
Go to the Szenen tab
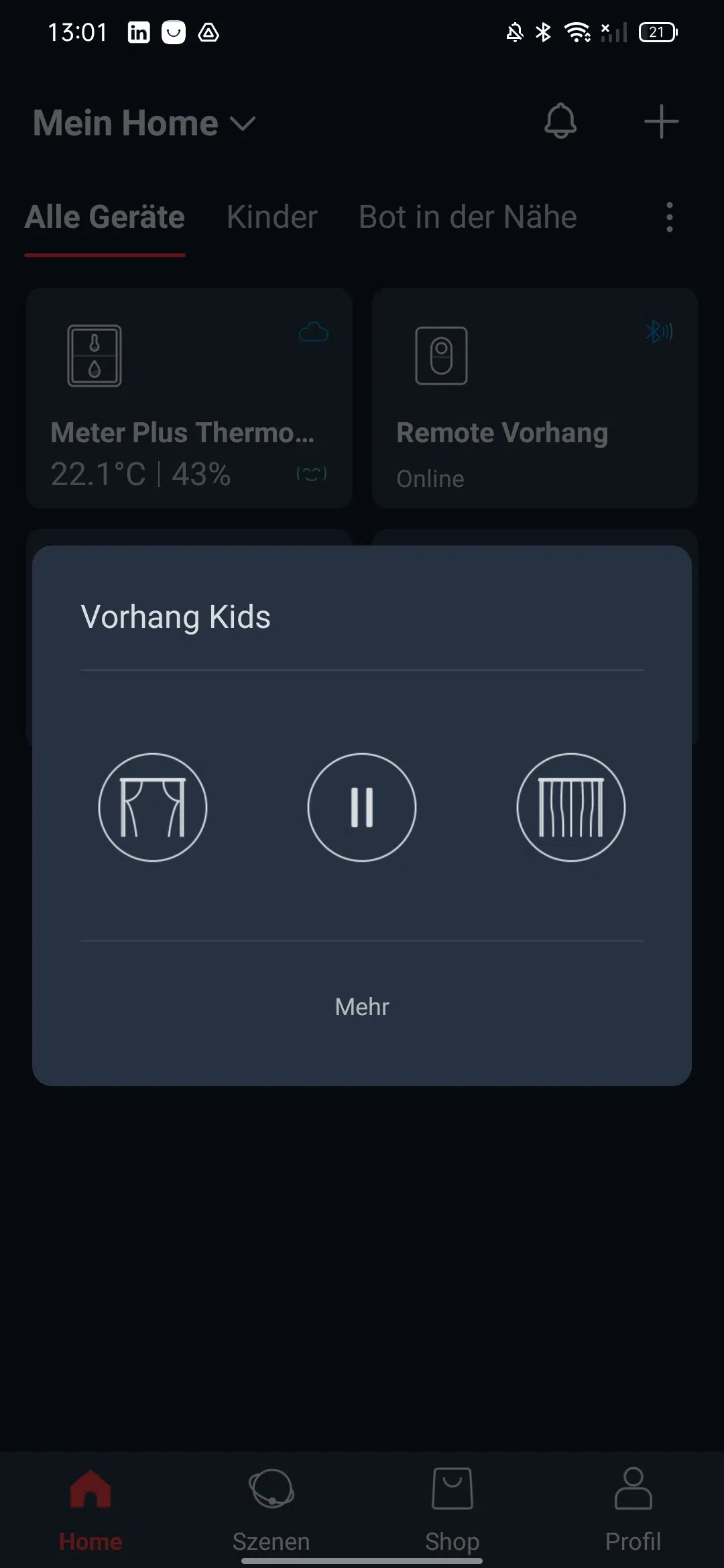point(271,1509)
